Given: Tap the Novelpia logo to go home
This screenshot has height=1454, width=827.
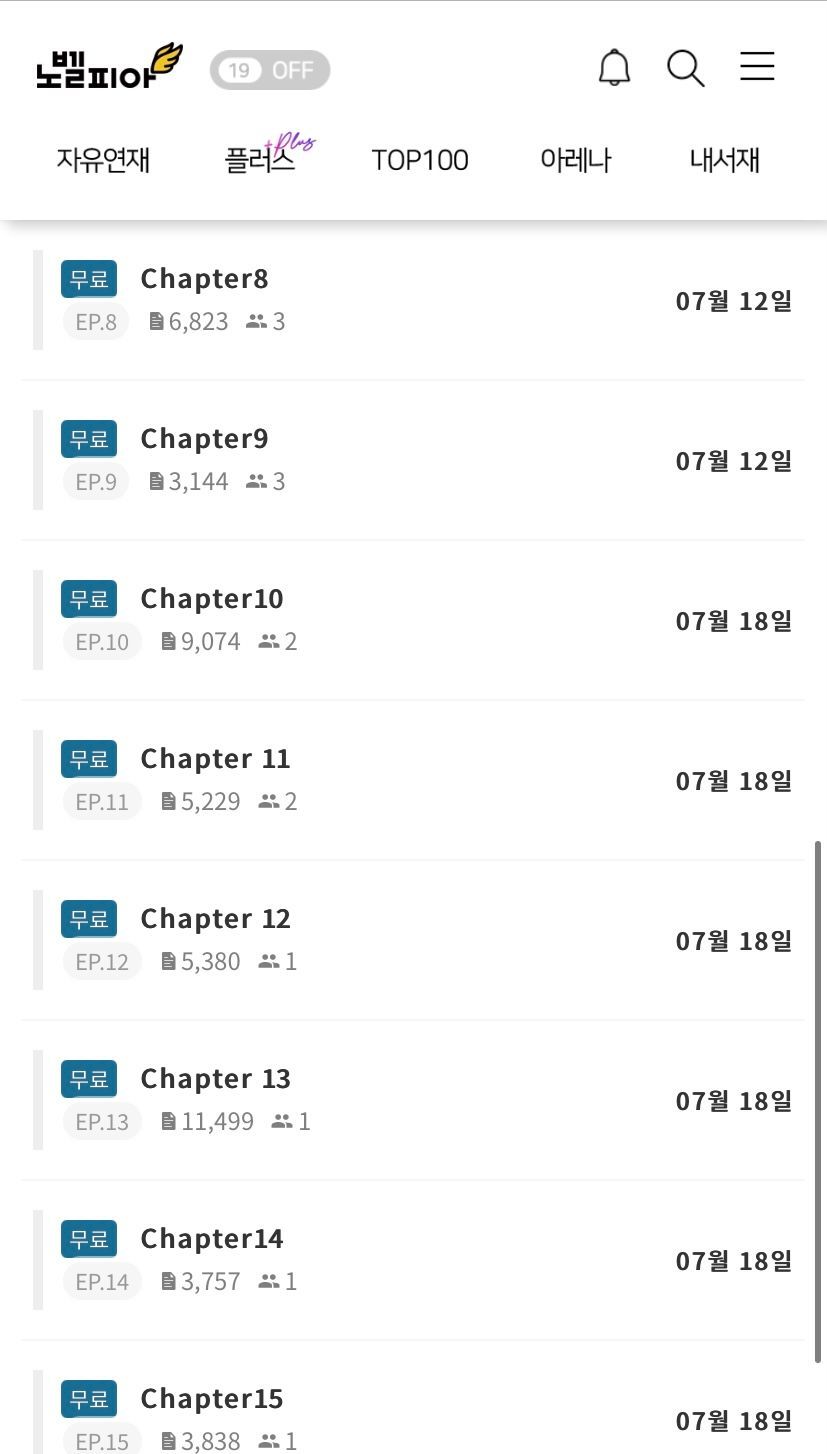Looking at the screenshot, I should click(108, 67).
